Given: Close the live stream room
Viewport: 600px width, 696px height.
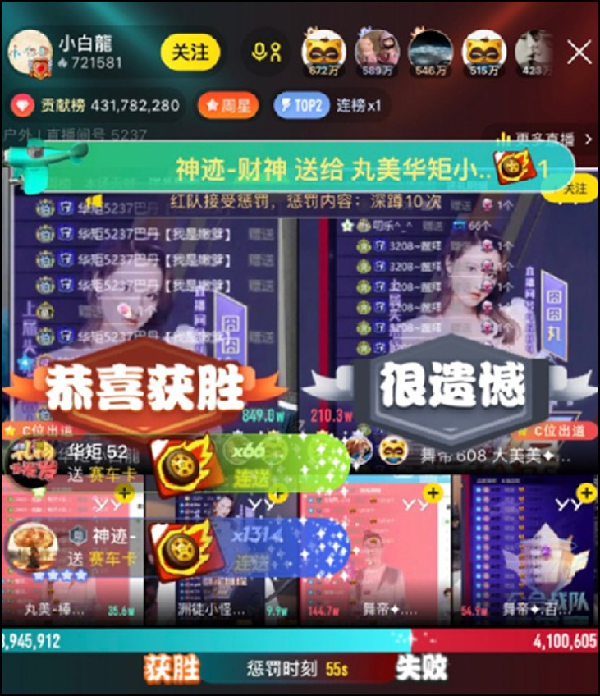Looking at the screenshot, I should point(579,52).
